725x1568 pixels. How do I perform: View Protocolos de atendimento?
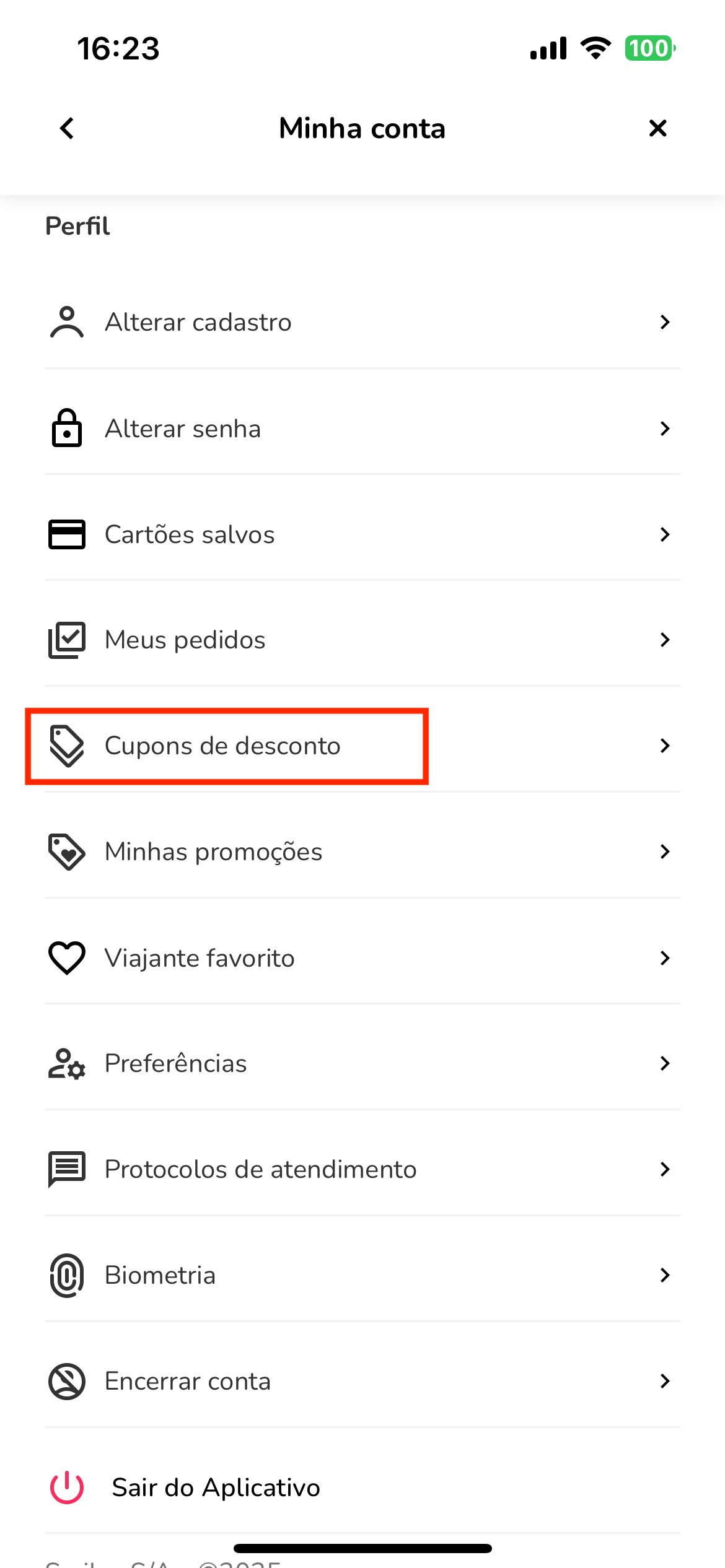(362, 1169)
